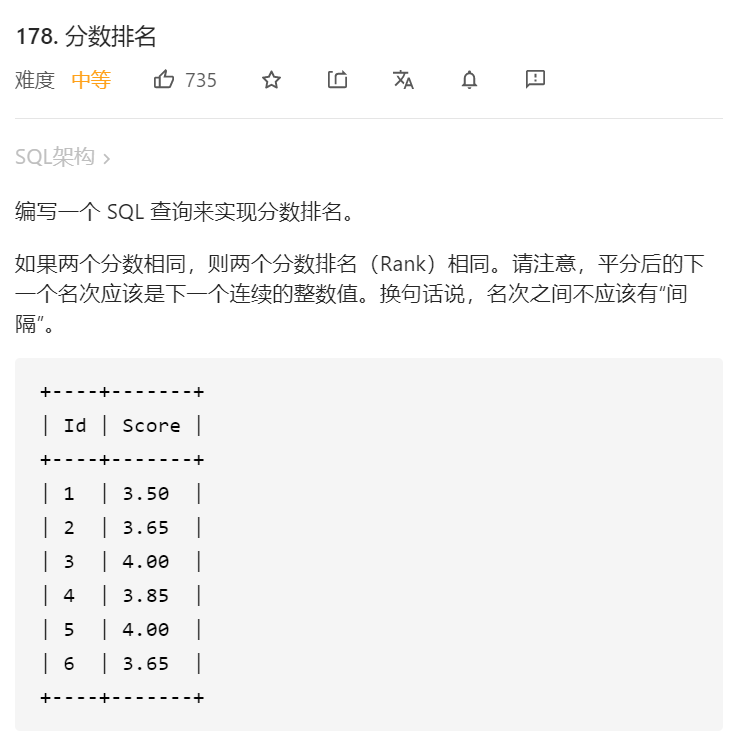743x749 pixels.
Task: Switch the description language with the translate icon
Action: tap(403, 80)
